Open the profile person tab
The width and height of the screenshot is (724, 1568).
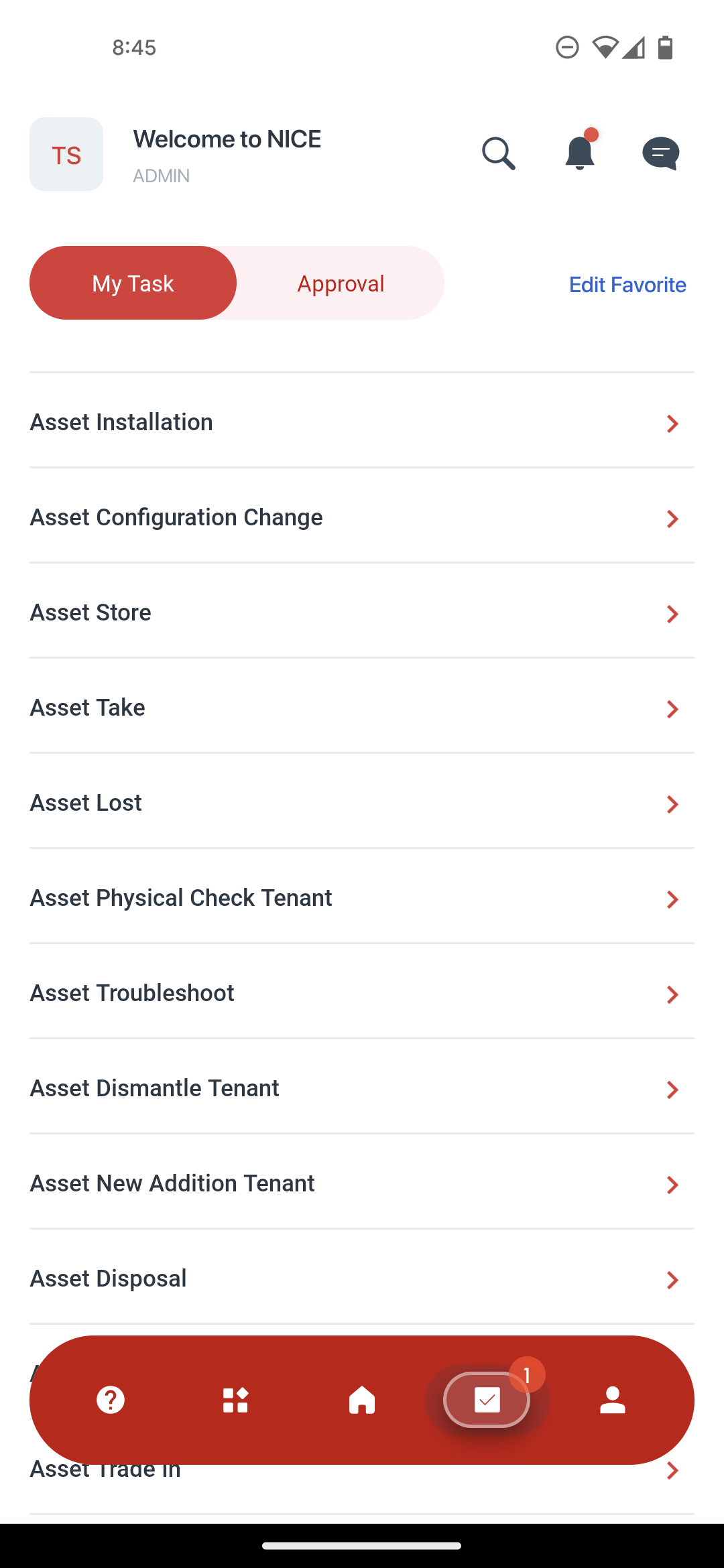pyautogui.click(x=613, y=1400)
